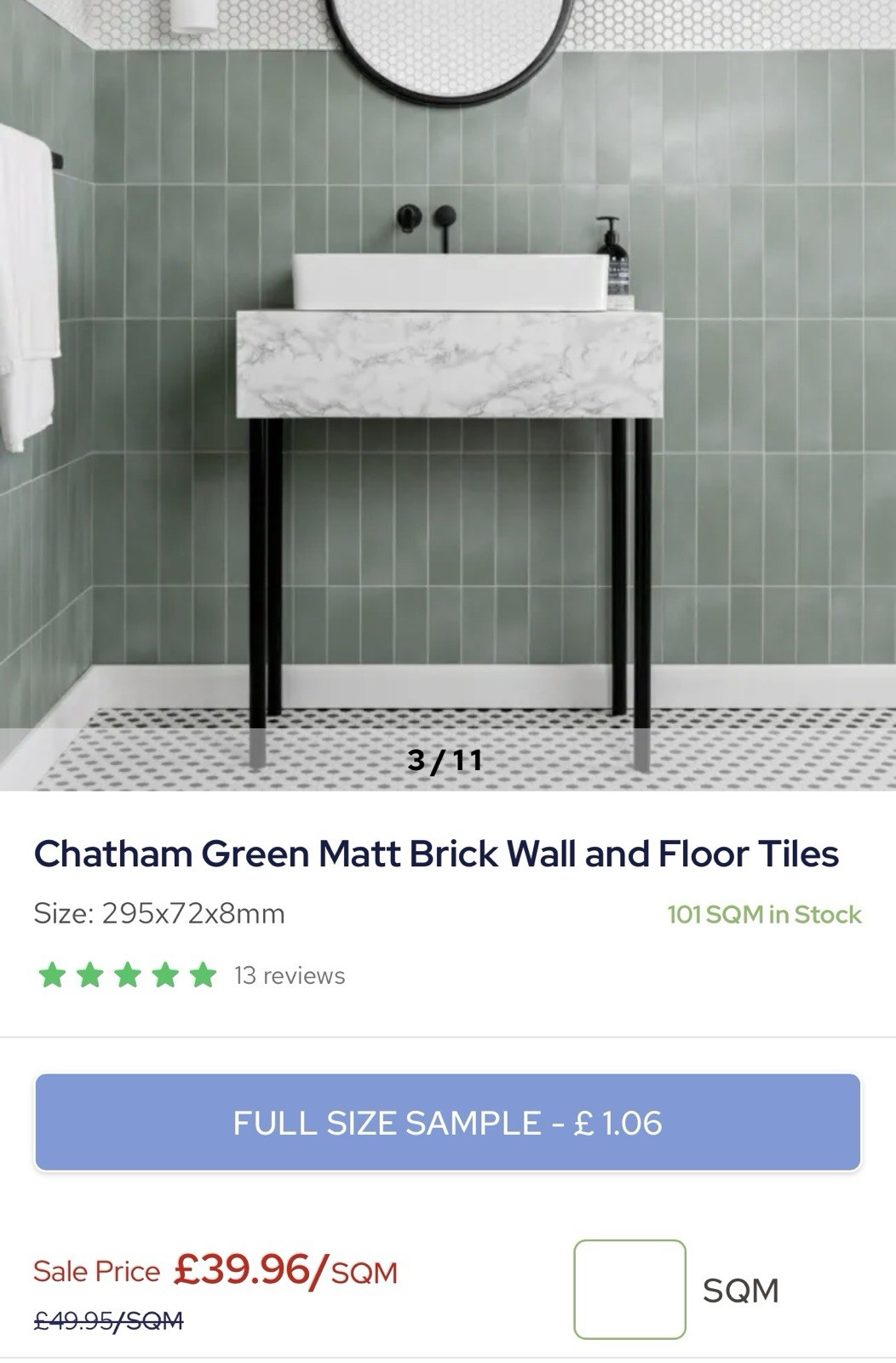Open the 13 reviews link
This screenshot has width=896, height=1363.
[290, 975]
